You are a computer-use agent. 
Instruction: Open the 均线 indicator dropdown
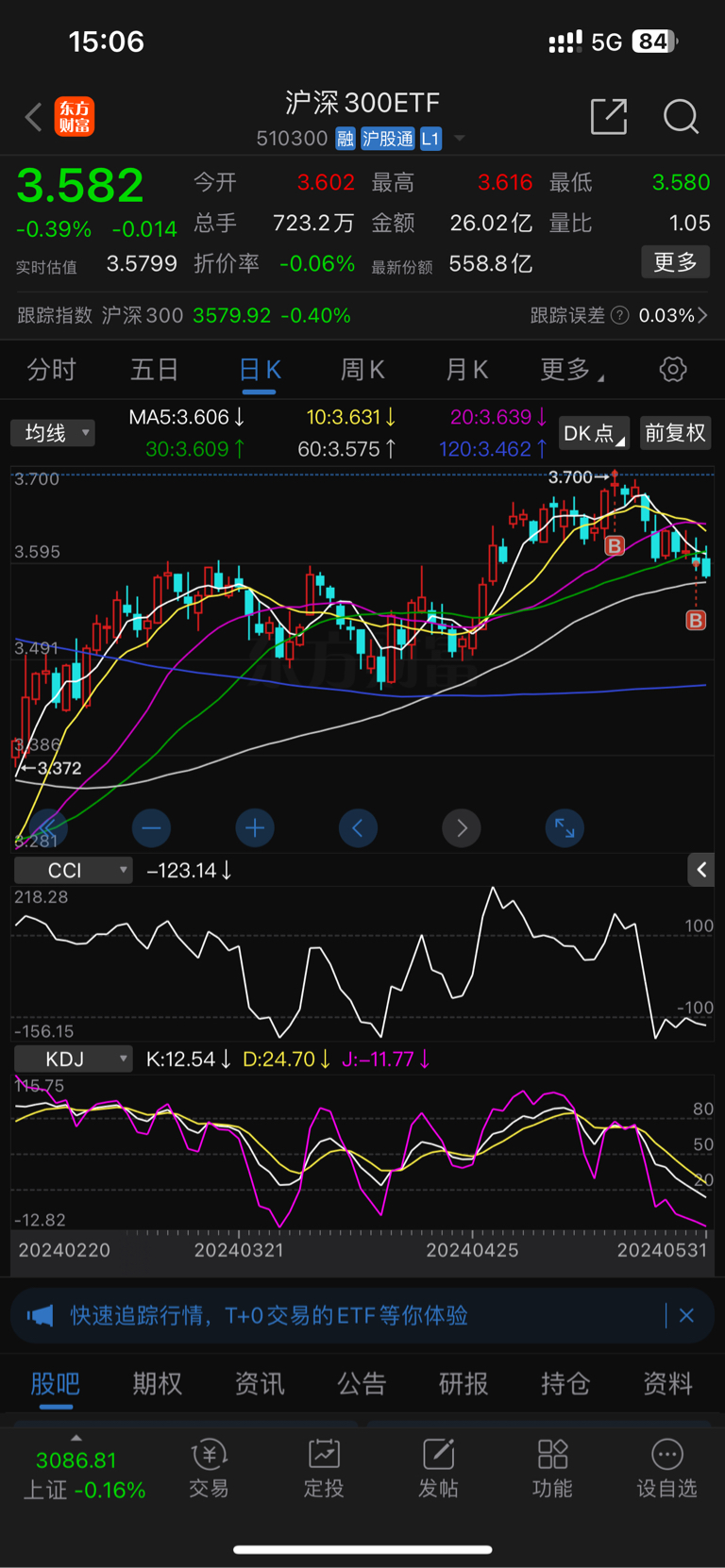(52, 432)
